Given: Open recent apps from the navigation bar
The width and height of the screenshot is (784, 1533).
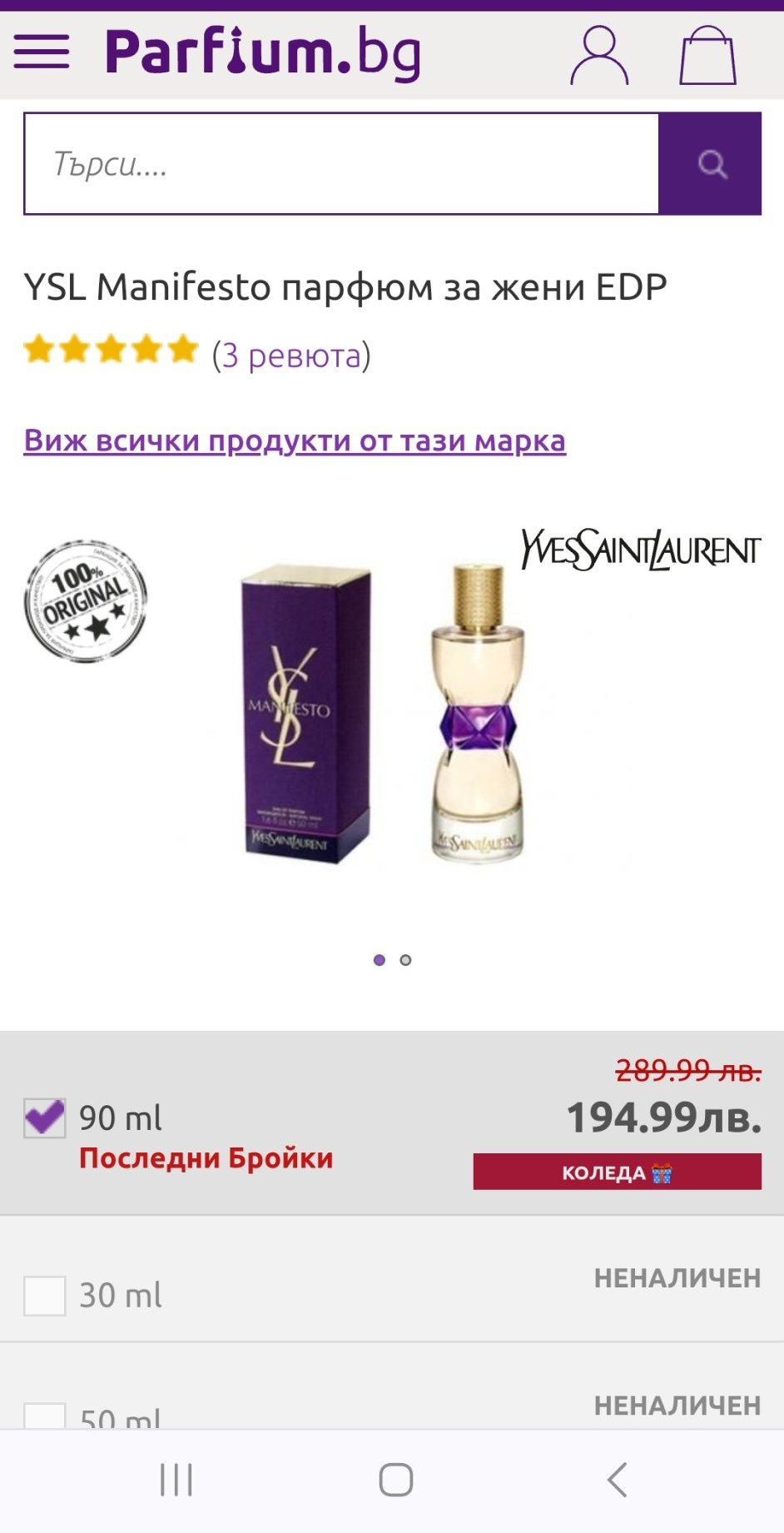Looking at the screenshot, I should (x=176, y=1480).
